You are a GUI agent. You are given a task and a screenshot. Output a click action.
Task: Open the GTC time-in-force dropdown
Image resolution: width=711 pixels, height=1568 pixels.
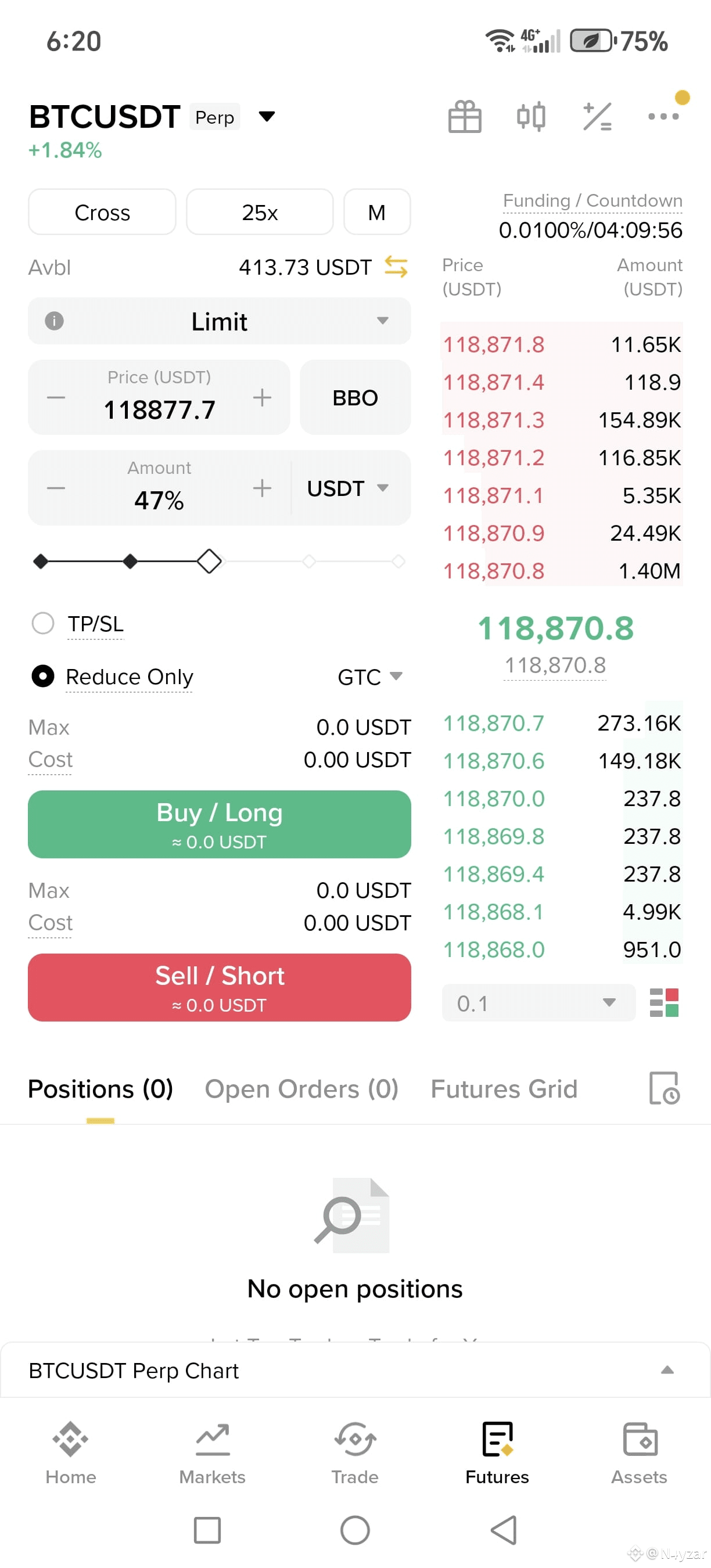click(x=370, y=677)
